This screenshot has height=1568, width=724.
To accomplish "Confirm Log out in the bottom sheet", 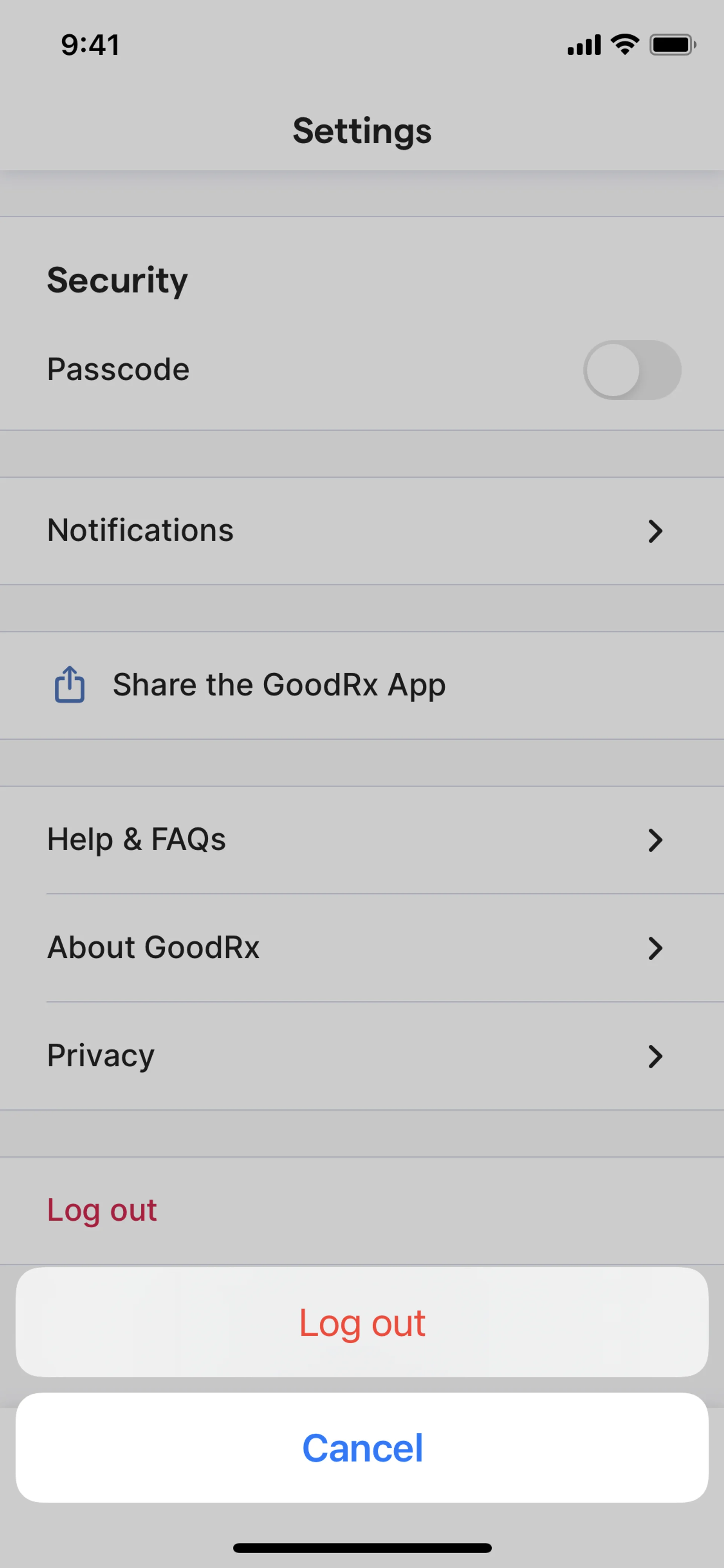I will tap(362, 1323).
